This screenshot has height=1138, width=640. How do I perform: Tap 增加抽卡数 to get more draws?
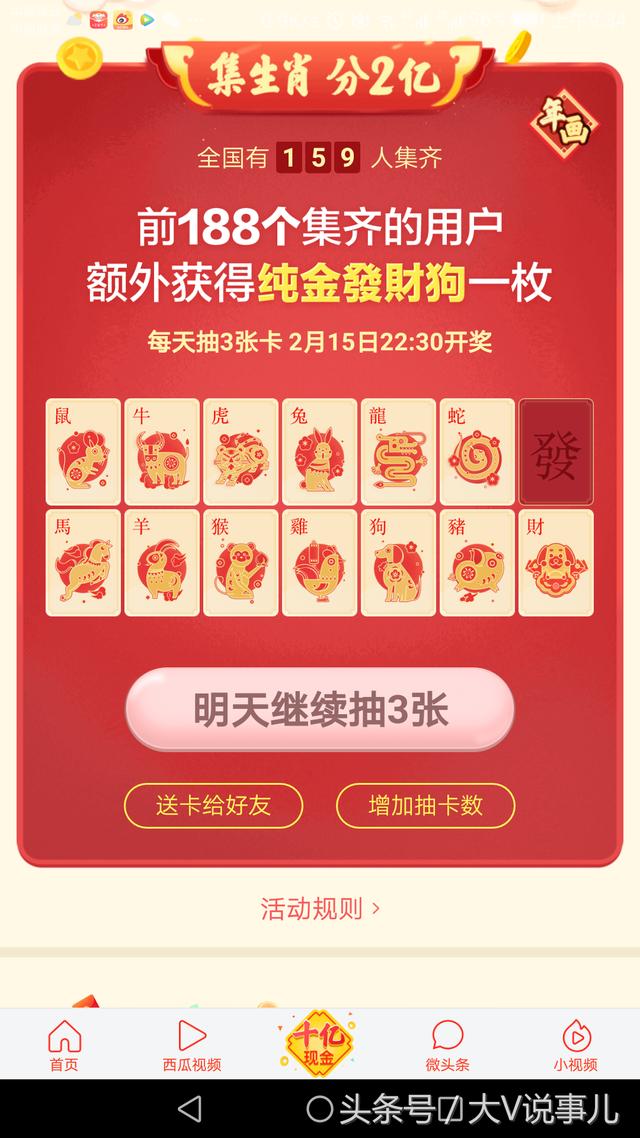pos(425,806)
